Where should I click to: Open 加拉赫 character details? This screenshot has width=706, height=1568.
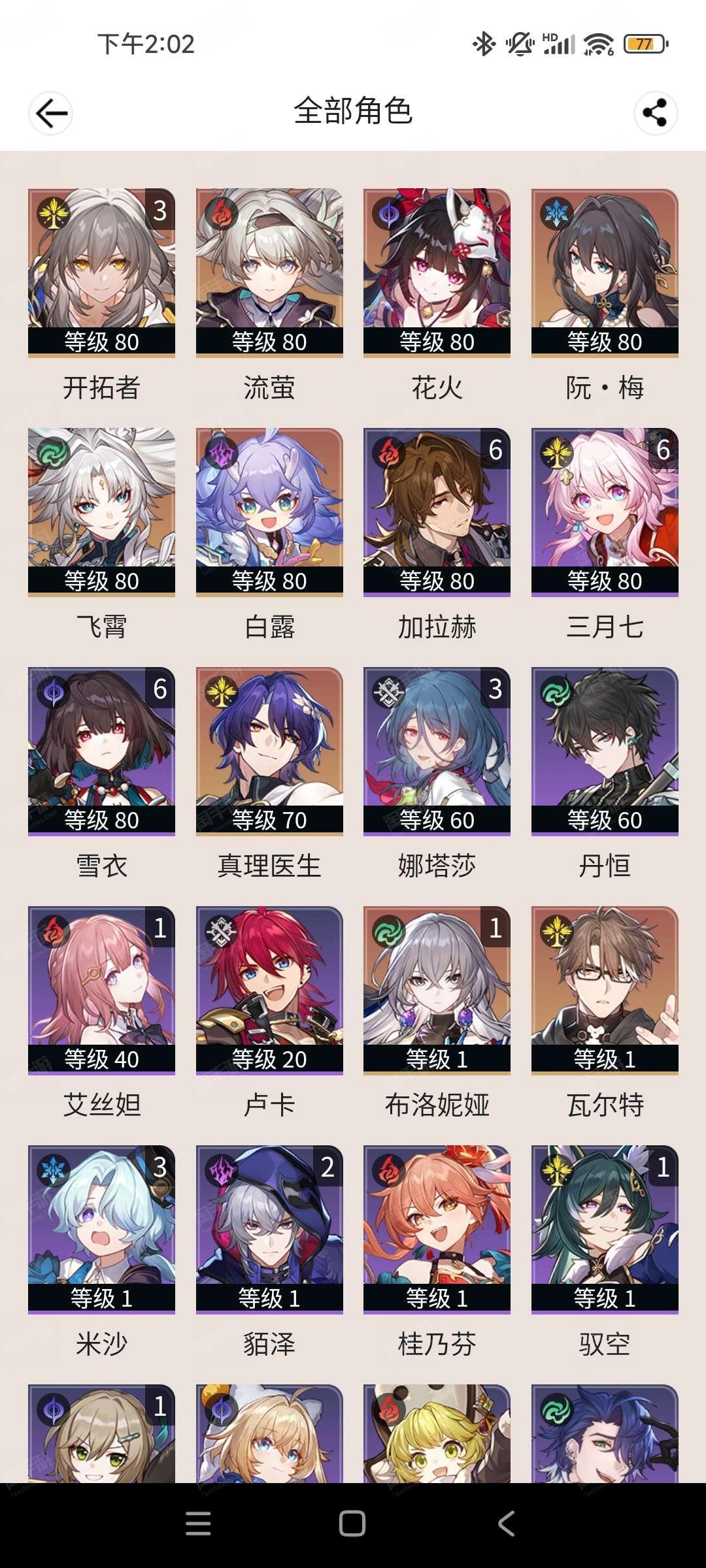point(437,512)
